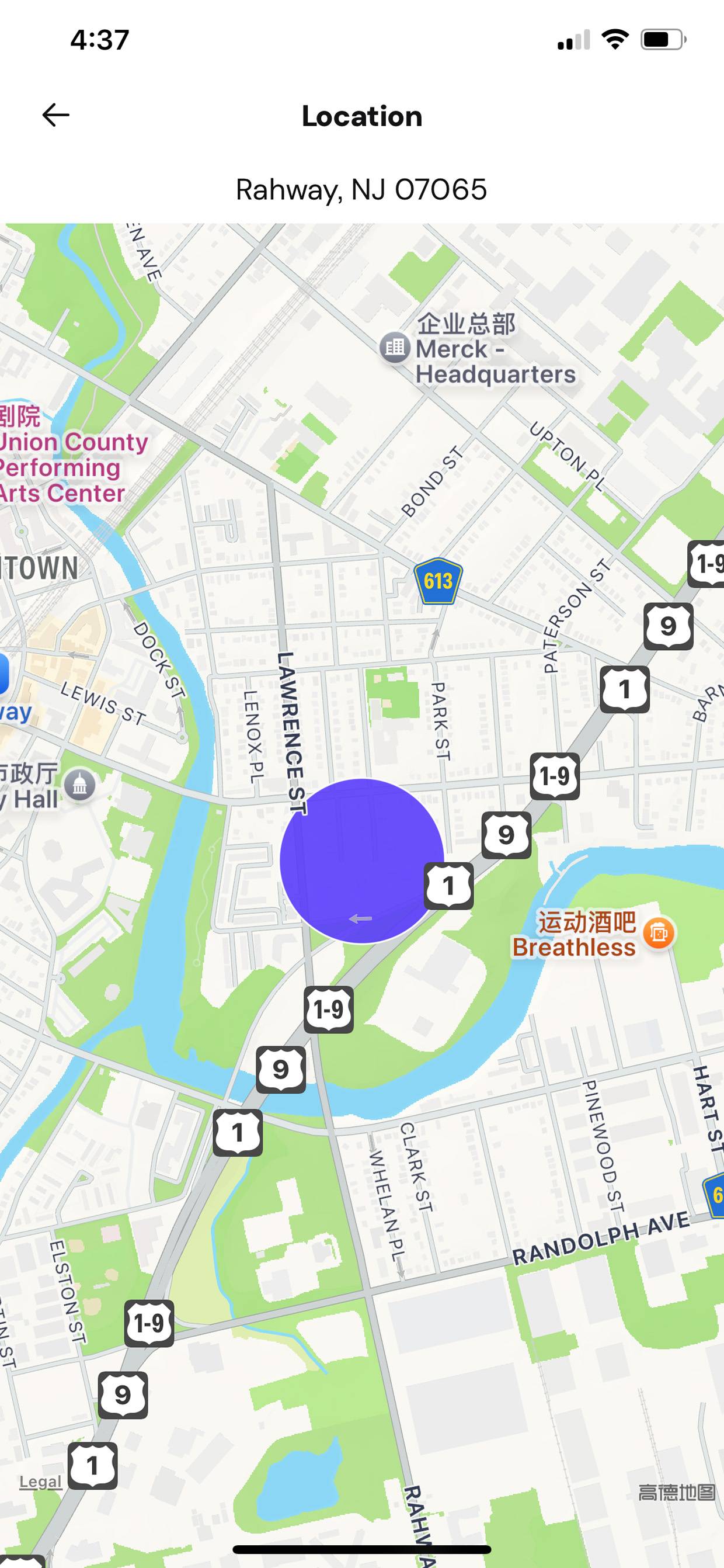The image size is (724, 1568).
Task: Go back using the back arrow
Action: point(55,115)
